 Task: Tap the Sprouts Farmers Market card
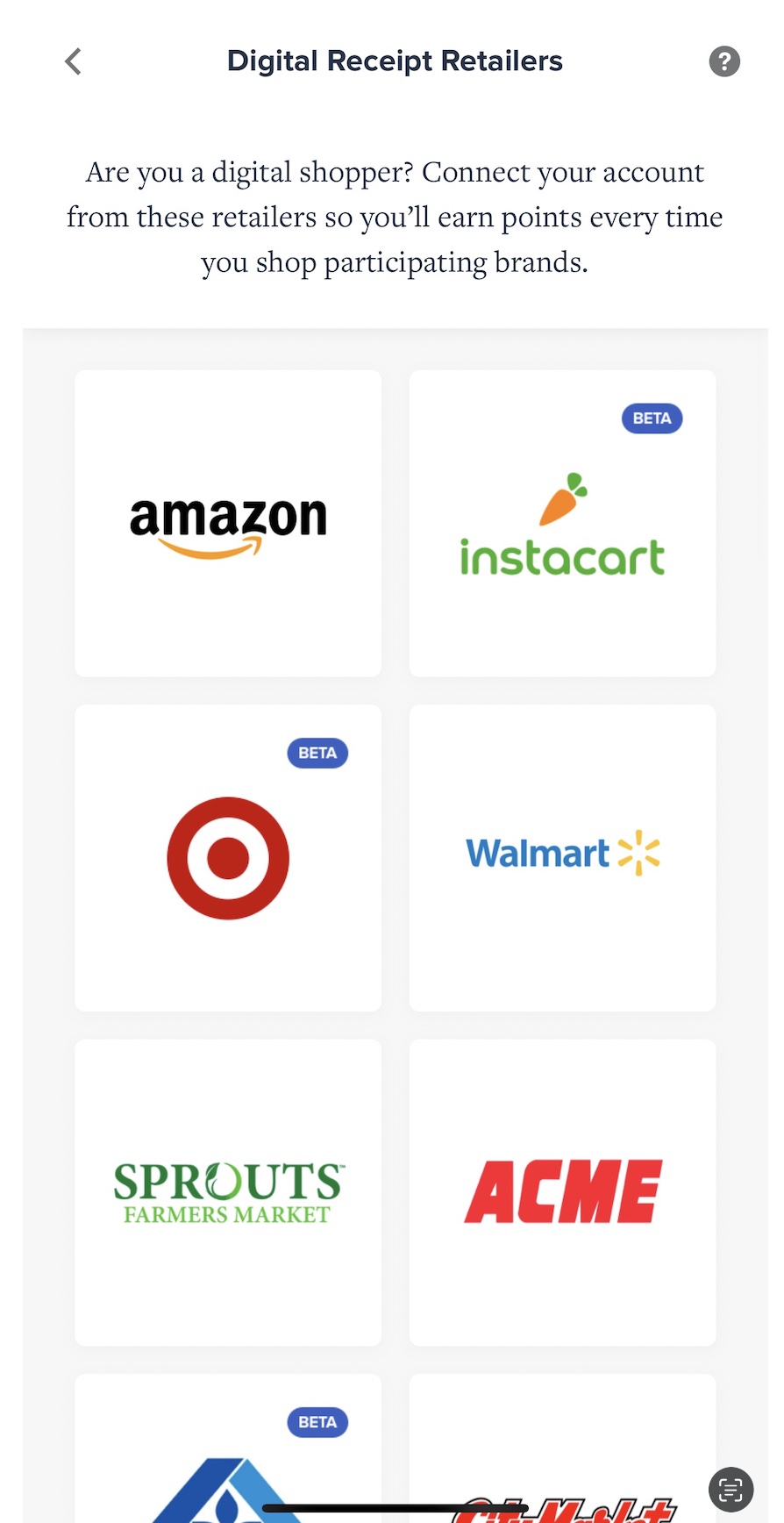pos(228,1192)
